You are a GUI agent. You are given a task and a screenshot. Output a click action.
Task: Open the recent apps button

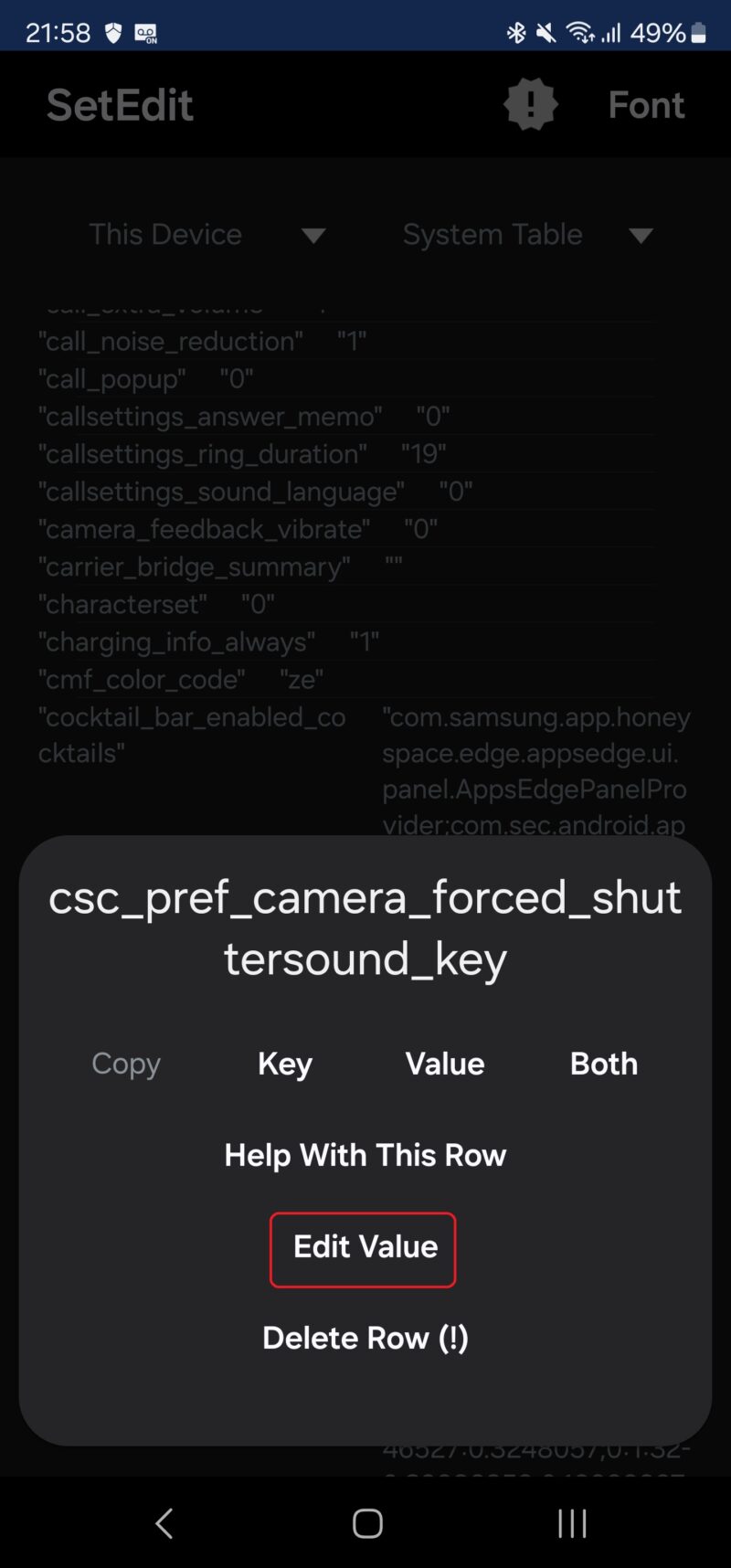coord(570,1522)
